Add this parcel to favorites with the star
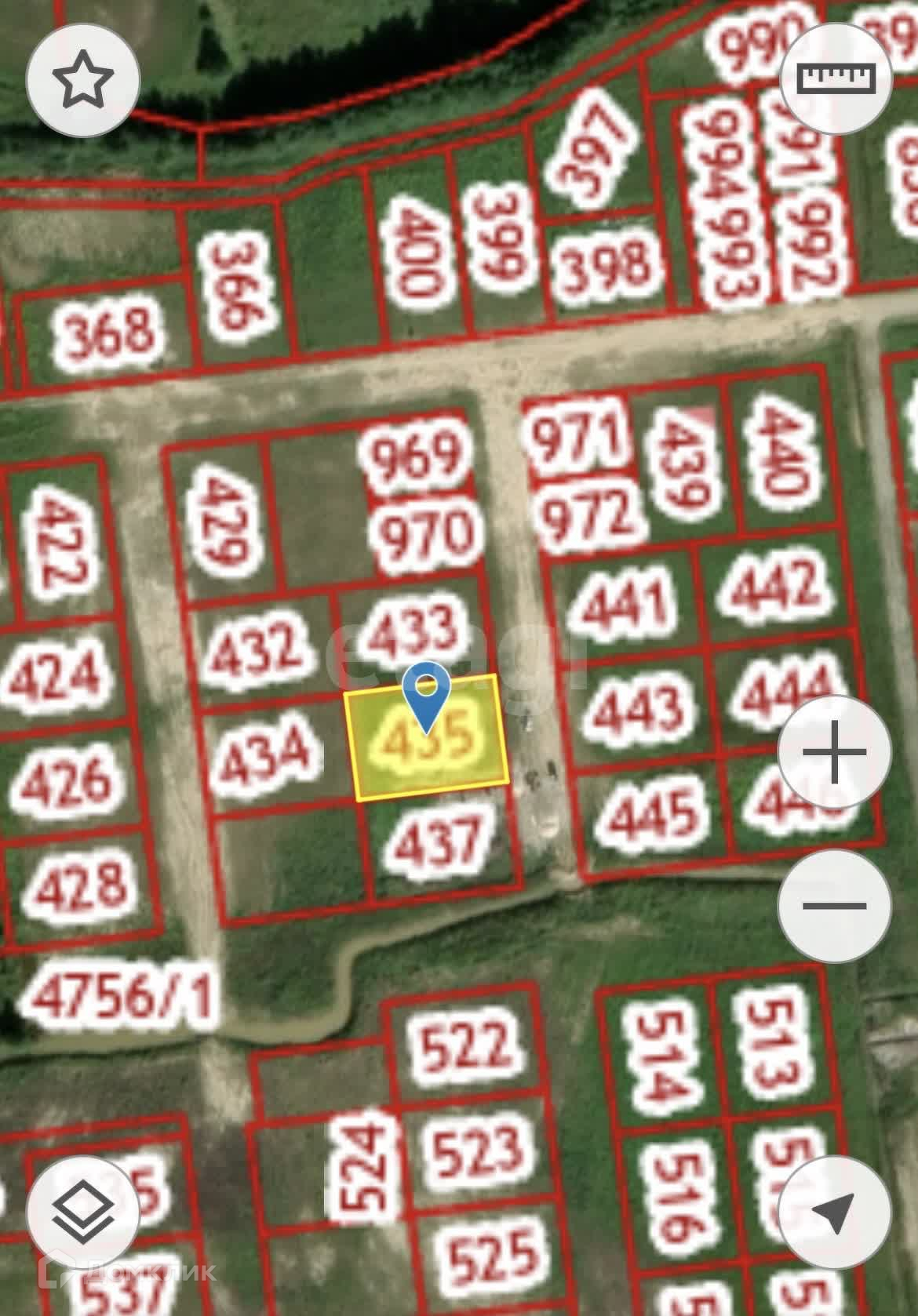Viewport: 918px width, 1316px height. click(x=83, y=80)
